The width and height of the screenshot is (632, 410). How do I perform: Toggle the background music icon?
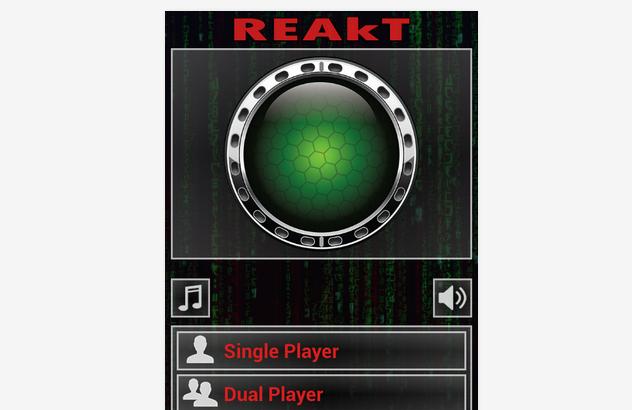[190, 298]
